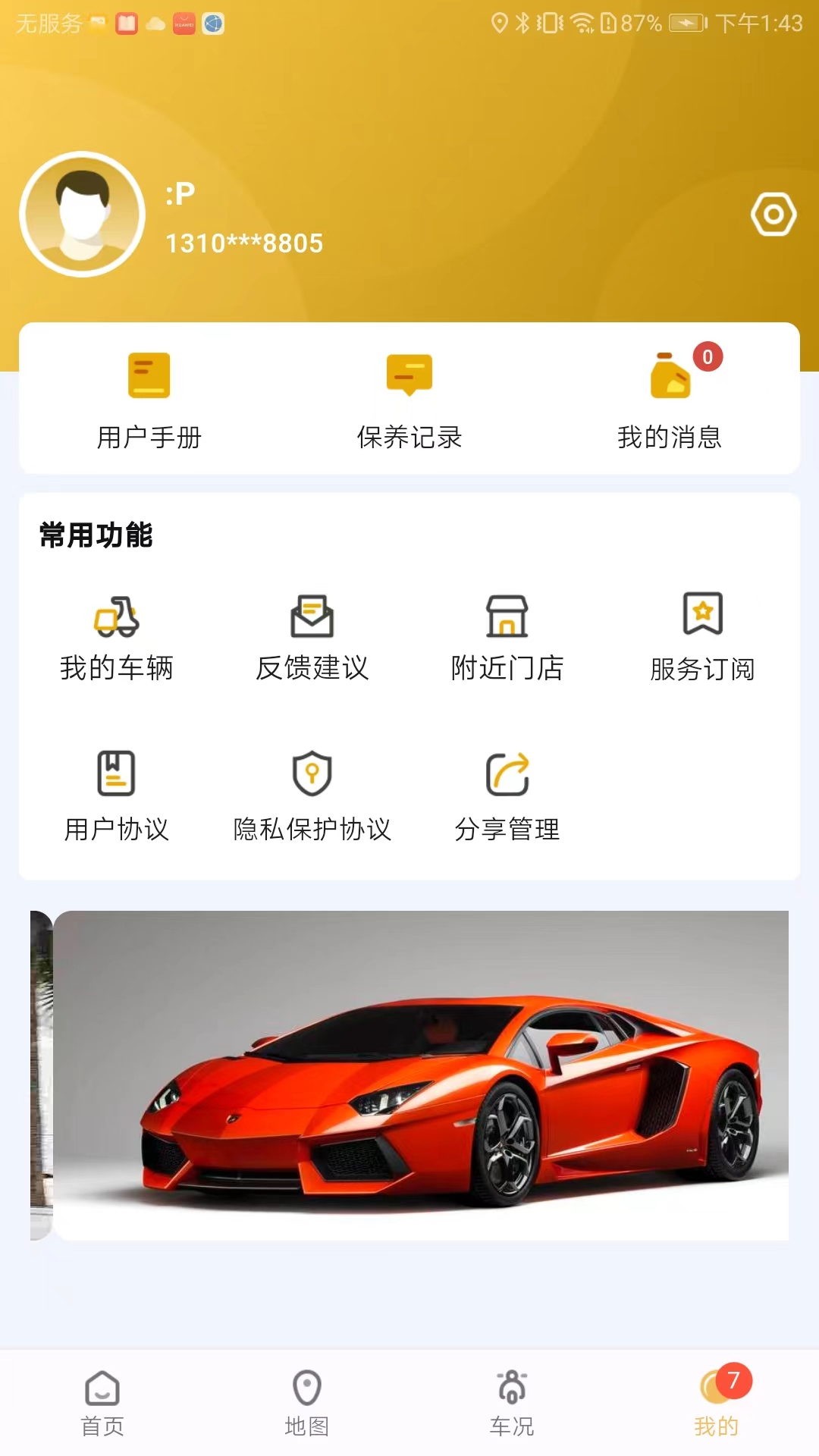Image resolution: width=819 pixels, height=1456 pixels.
Task: Open settings via the gear icon
Action: (x=773, y=215)
